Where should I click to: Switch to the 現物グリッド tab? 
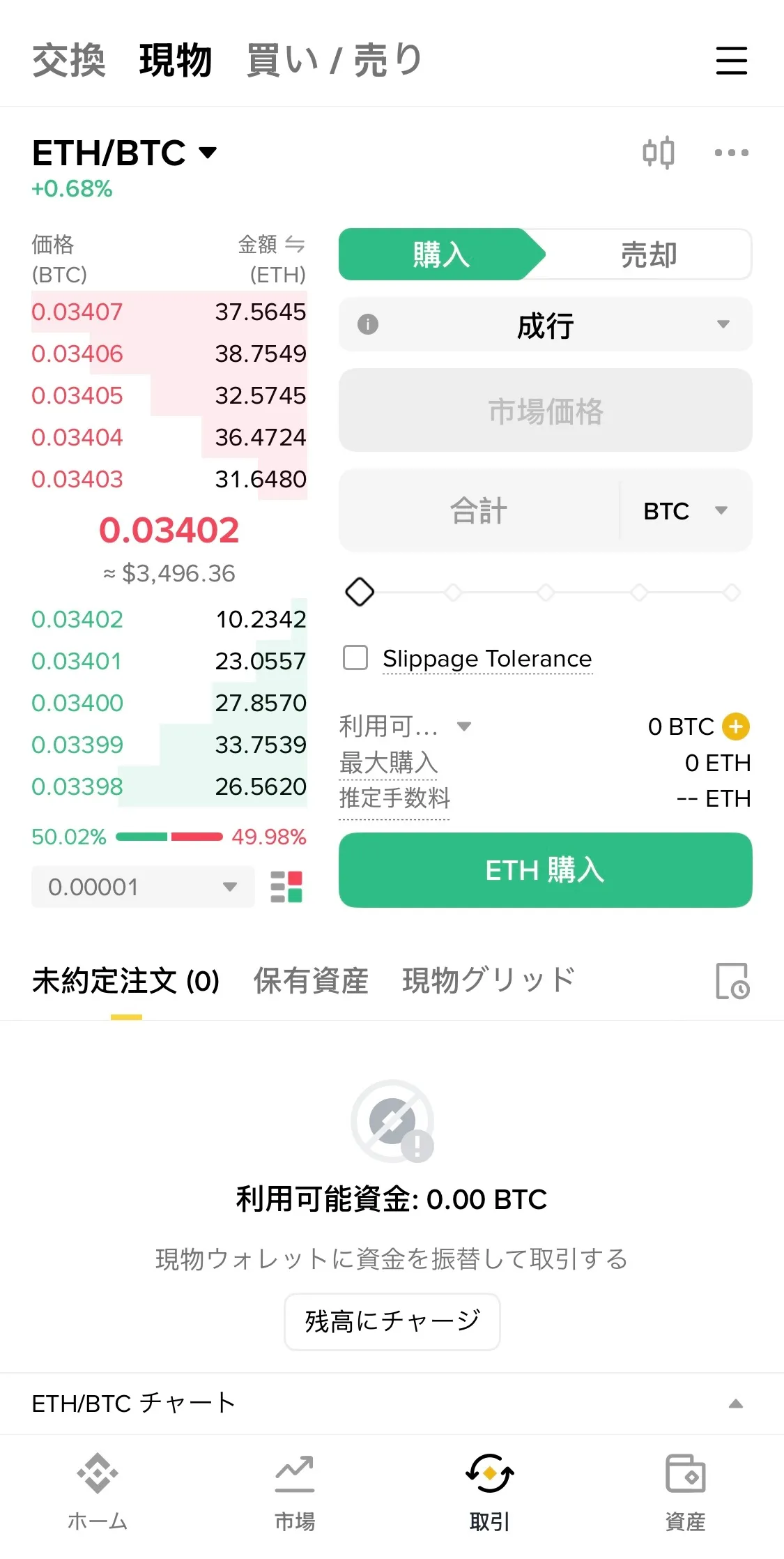tap(489, 981)
